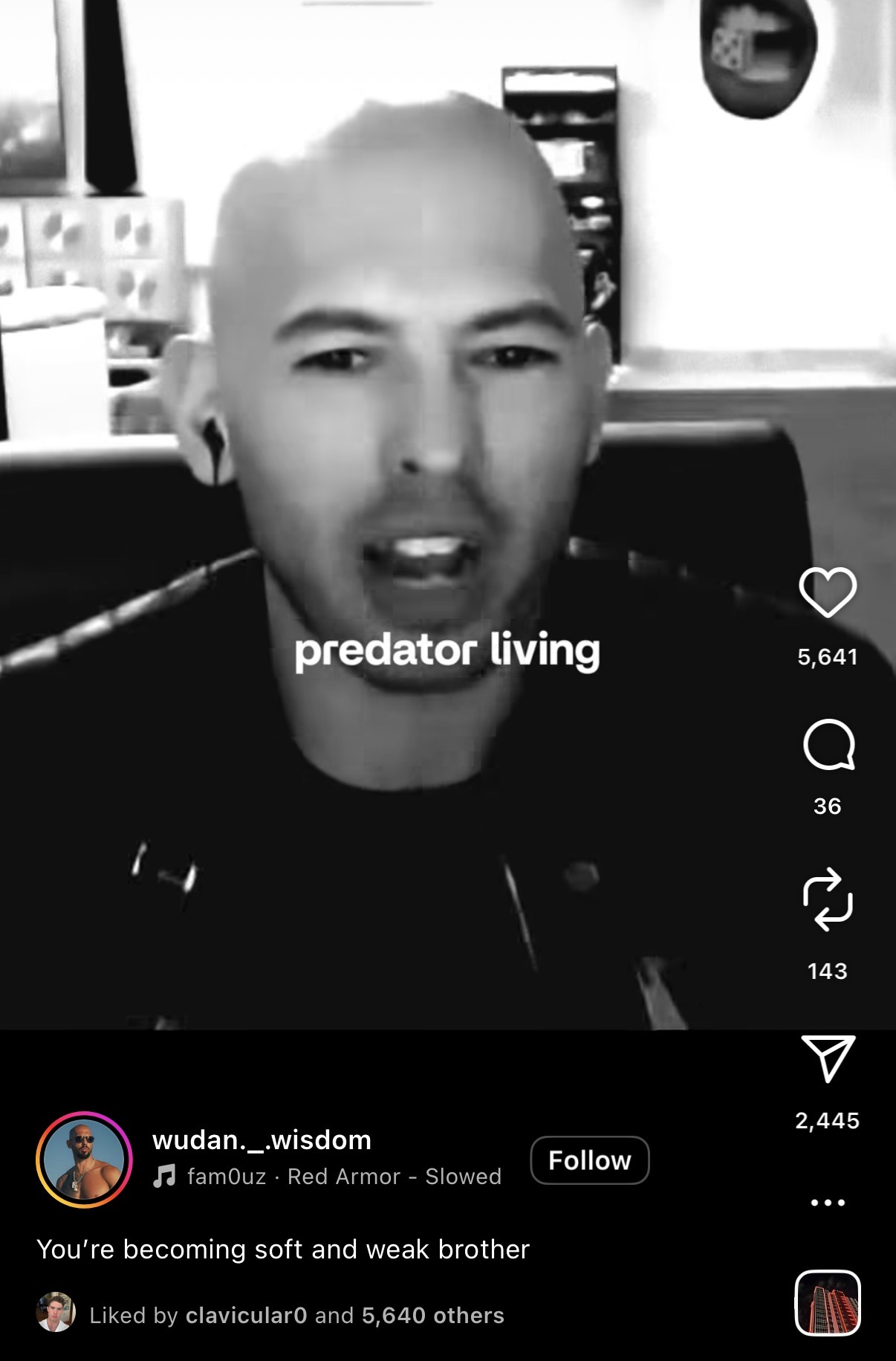Open the wudan._.wisdom username link
This screenshot has height=1361, width=896.
pyautogui.click(x=262, y=1139)
